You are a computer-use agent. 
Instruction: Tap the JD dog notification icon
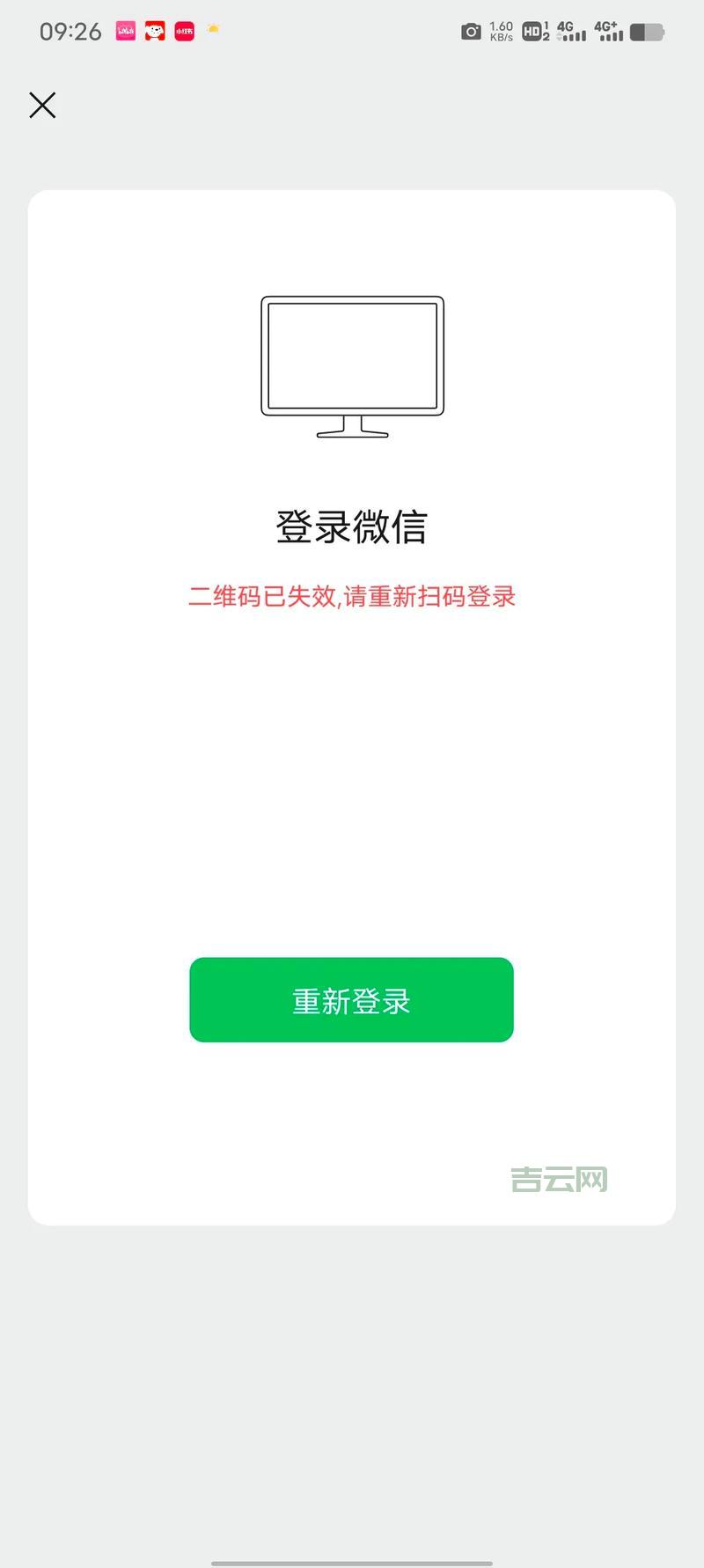click(x=155, y=32)
